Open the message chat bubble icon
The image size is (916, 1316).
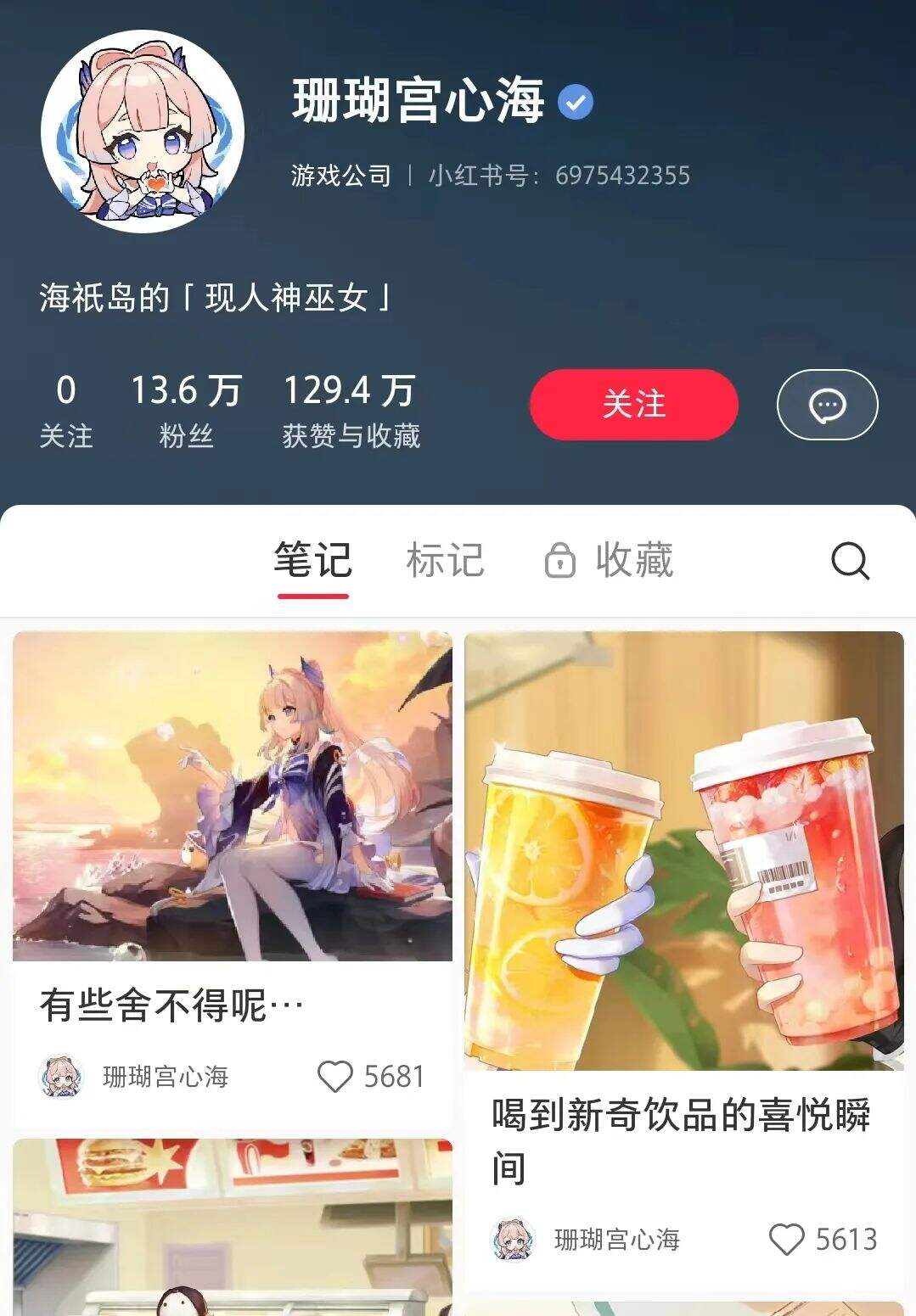pos(827,405)
